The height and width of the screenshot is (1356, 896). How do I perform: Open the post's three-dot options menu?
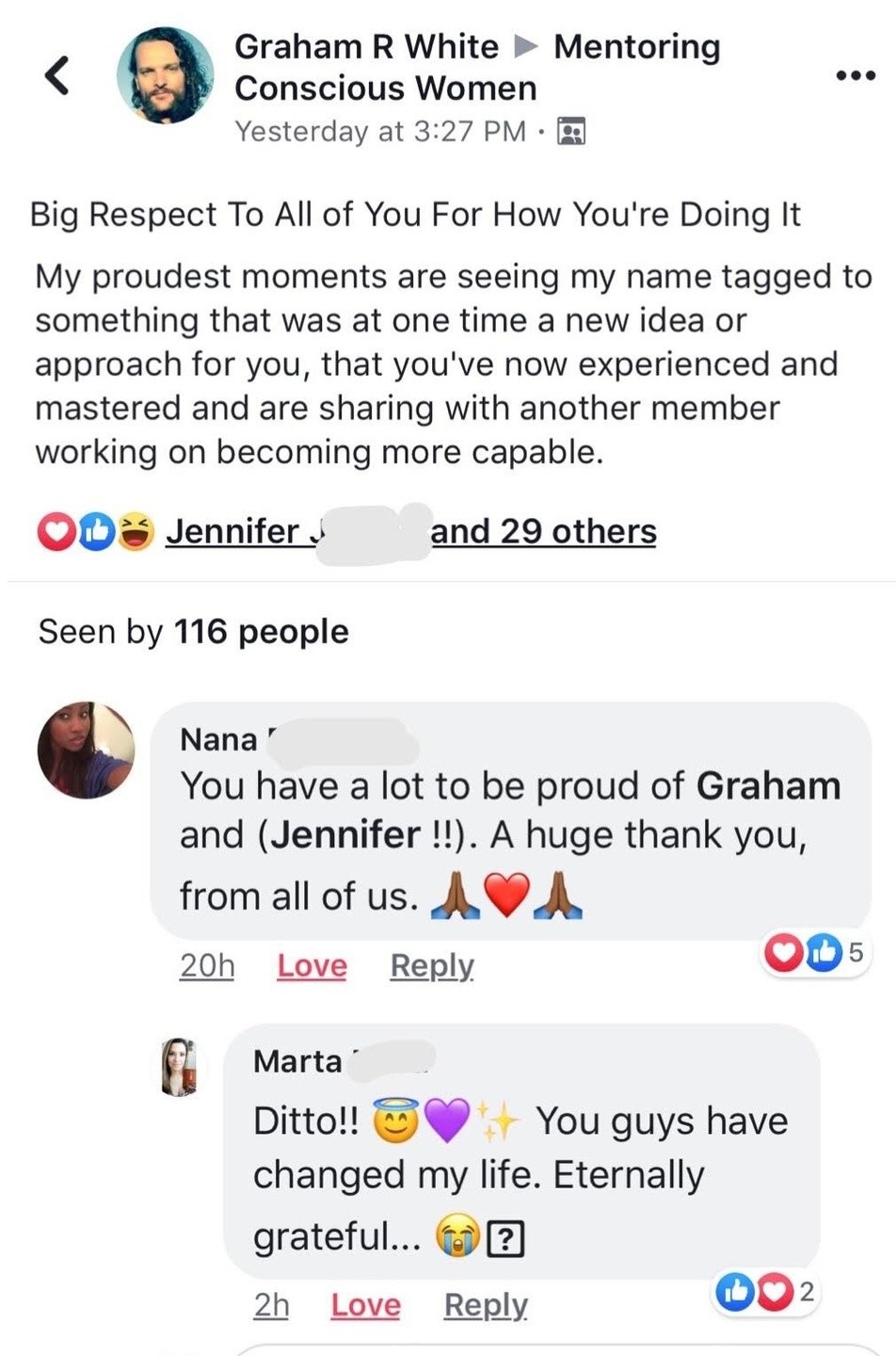coord(856,75)
